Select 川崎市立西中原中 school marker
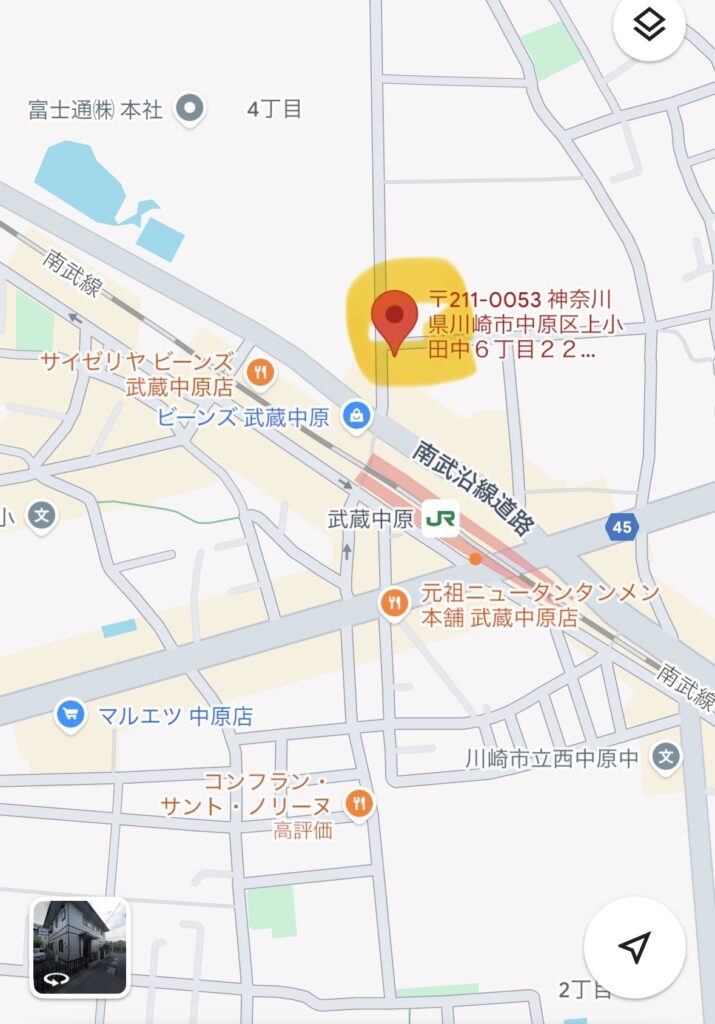This screenshot has width=715, height=1024. [666, 758]
